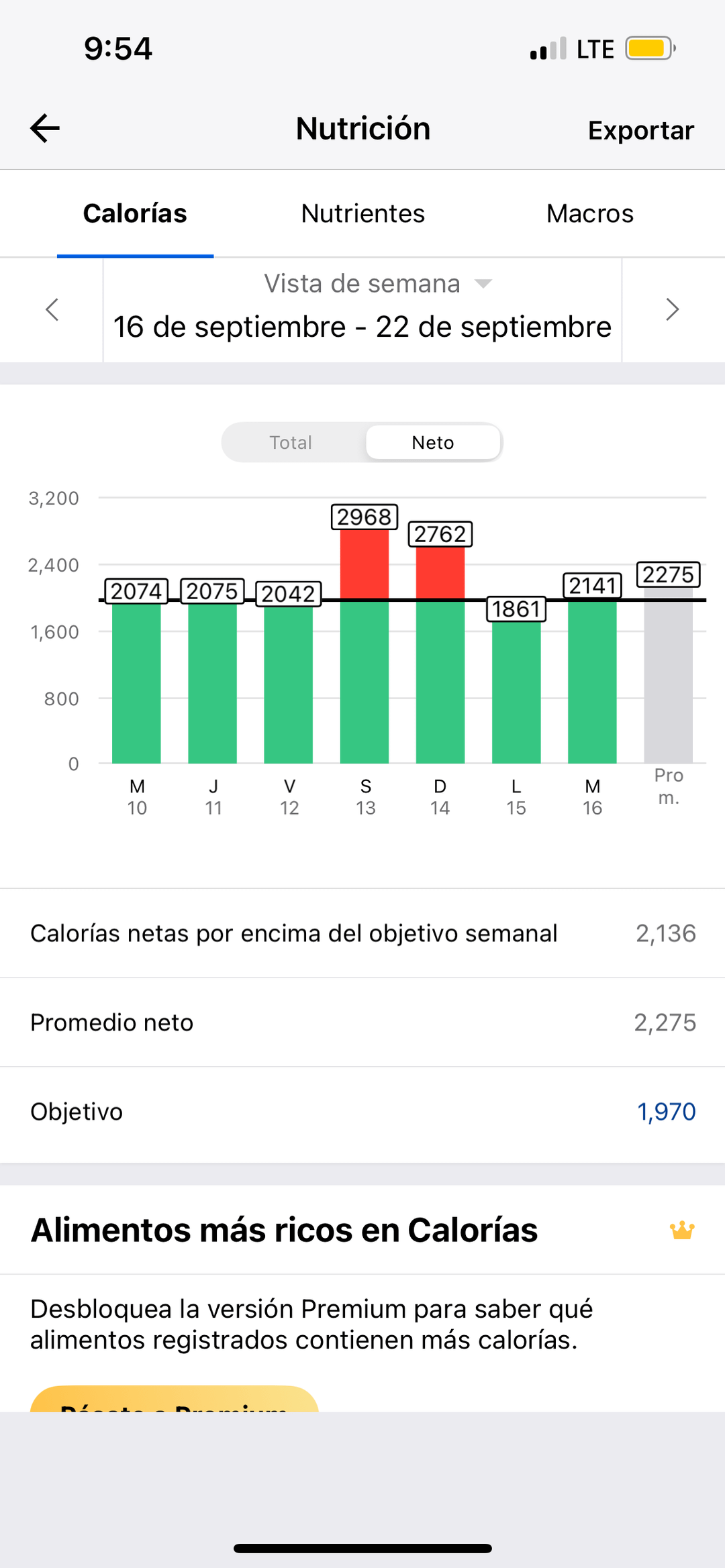Screen dimensions: 725x1568
Task: Open the Vista de semana dropdown
Action: 378,283
